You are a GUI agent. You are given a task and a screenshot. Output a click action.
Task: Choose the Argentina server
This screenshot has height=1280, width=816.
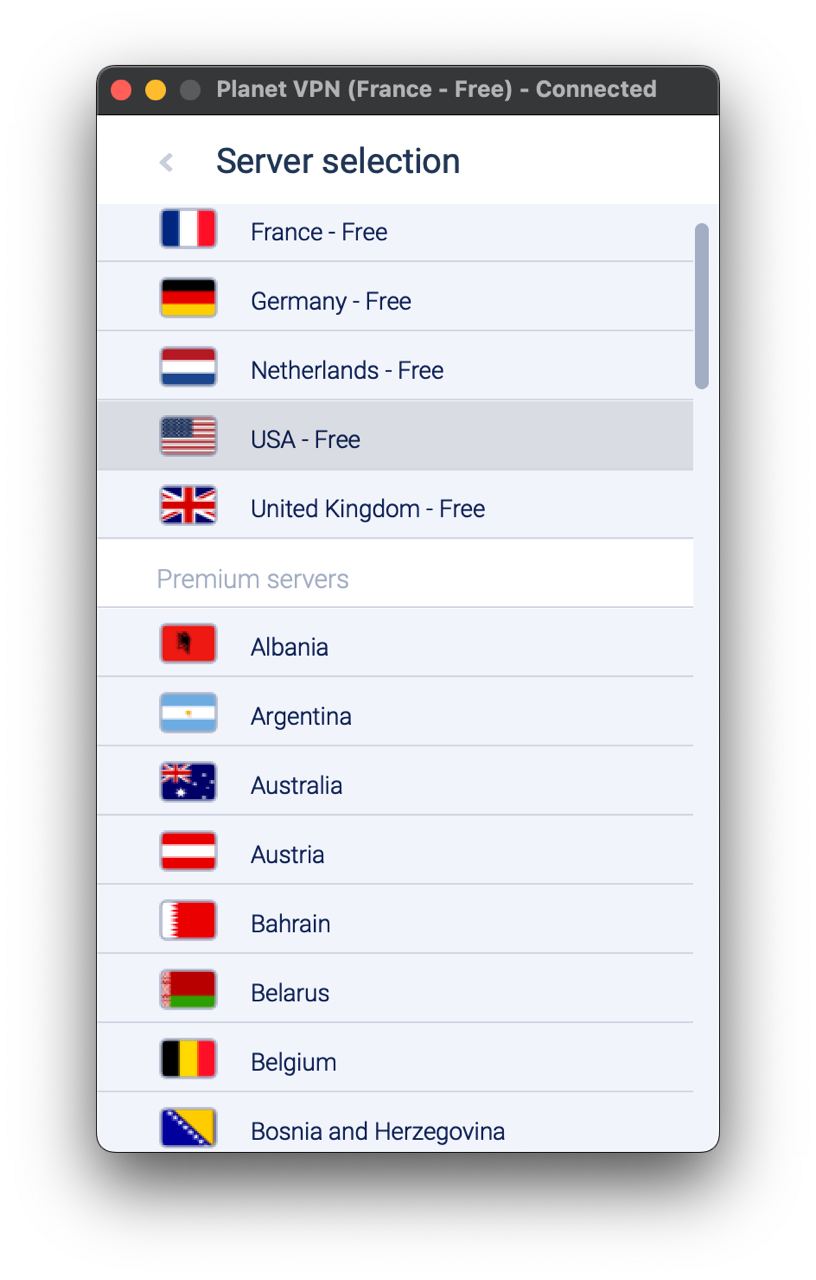coord(300,716)
